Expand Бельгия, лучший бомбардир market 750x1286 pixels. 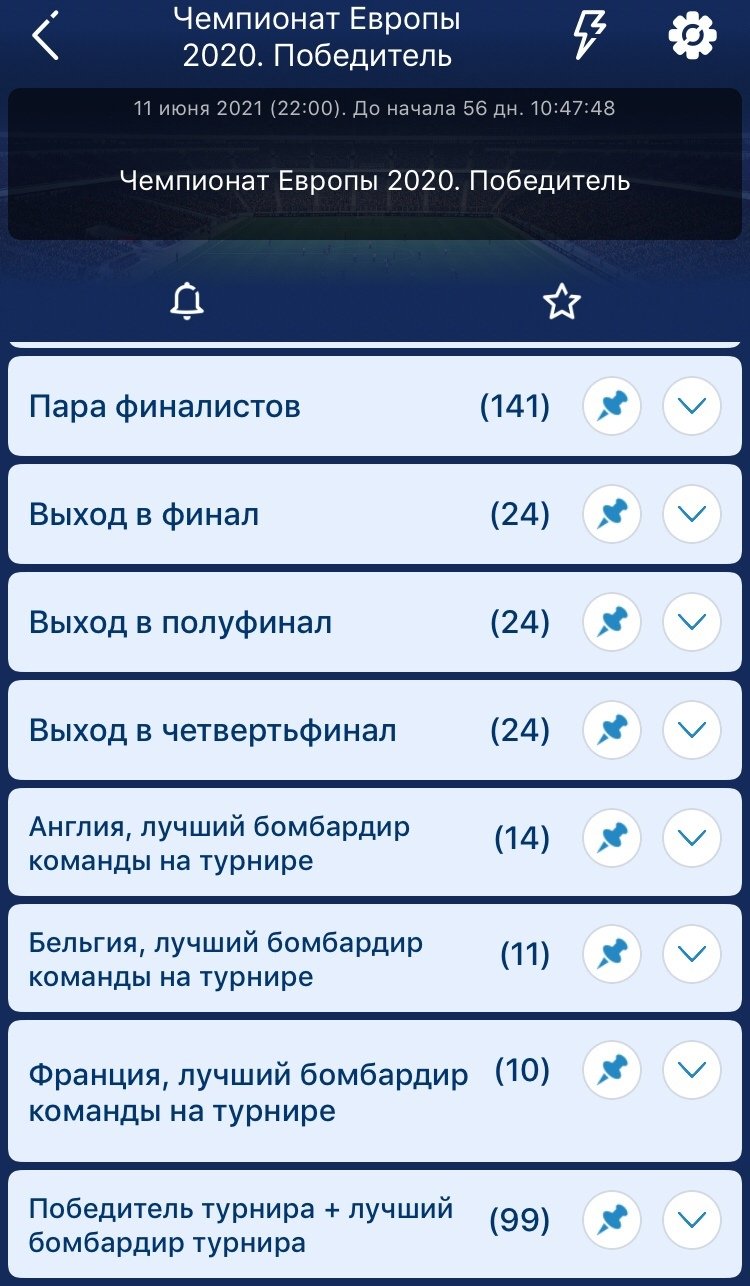pos(692,954)
